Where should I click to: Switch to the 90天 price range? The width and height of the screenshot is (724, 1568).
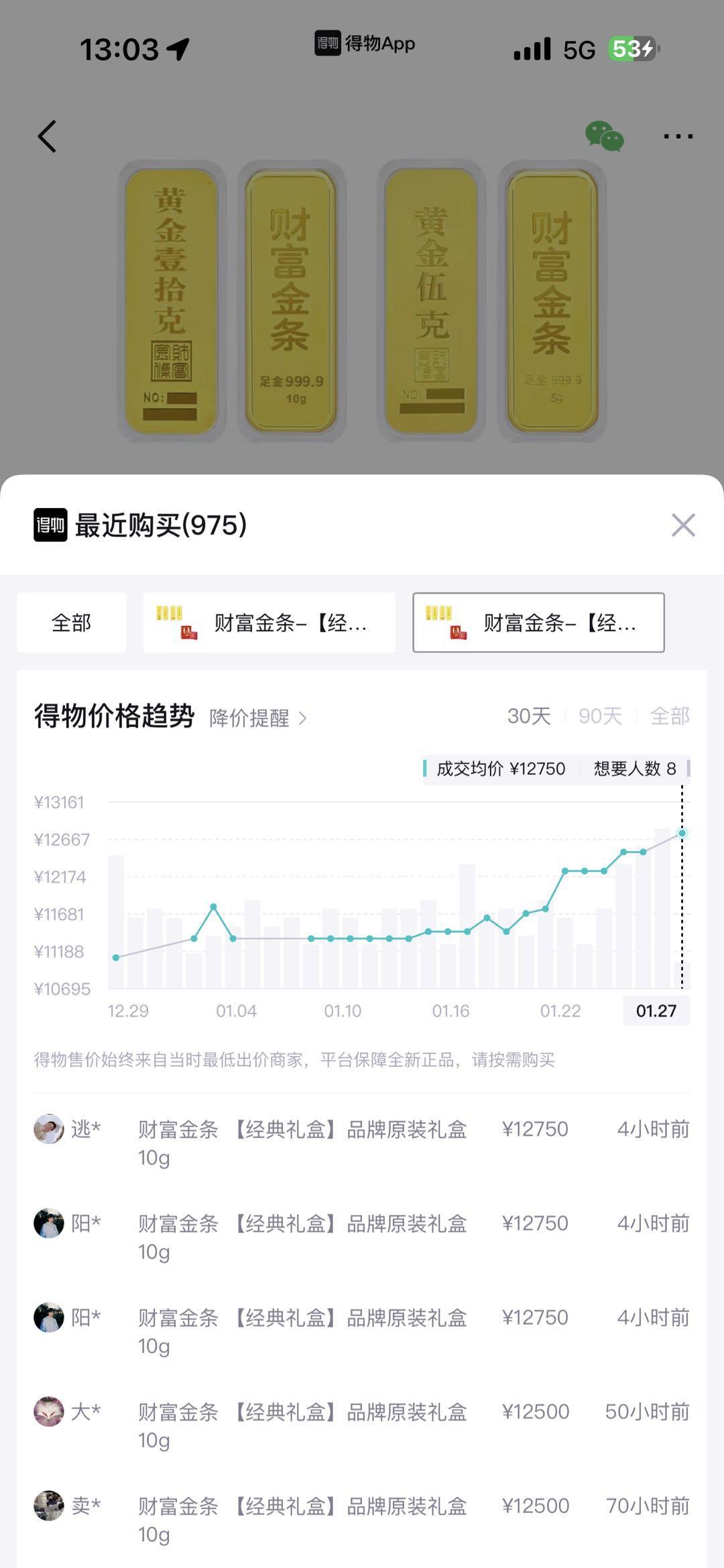pyautogui.click(x=602, y=717)
